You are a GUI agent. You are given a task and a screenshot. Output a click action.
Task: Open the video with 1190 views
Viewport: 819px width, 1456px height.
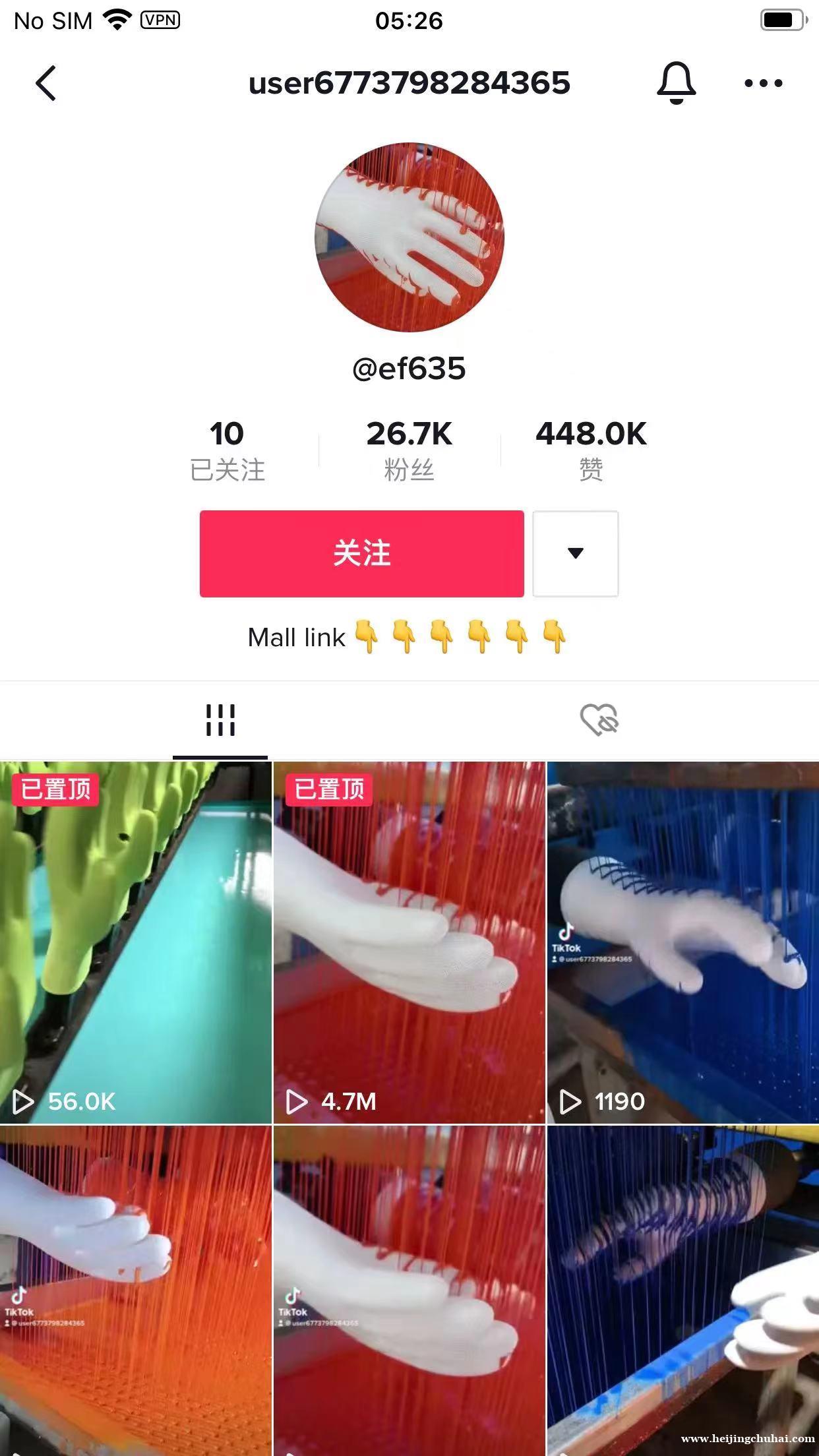pyautogui.click(x=682, y=943)
